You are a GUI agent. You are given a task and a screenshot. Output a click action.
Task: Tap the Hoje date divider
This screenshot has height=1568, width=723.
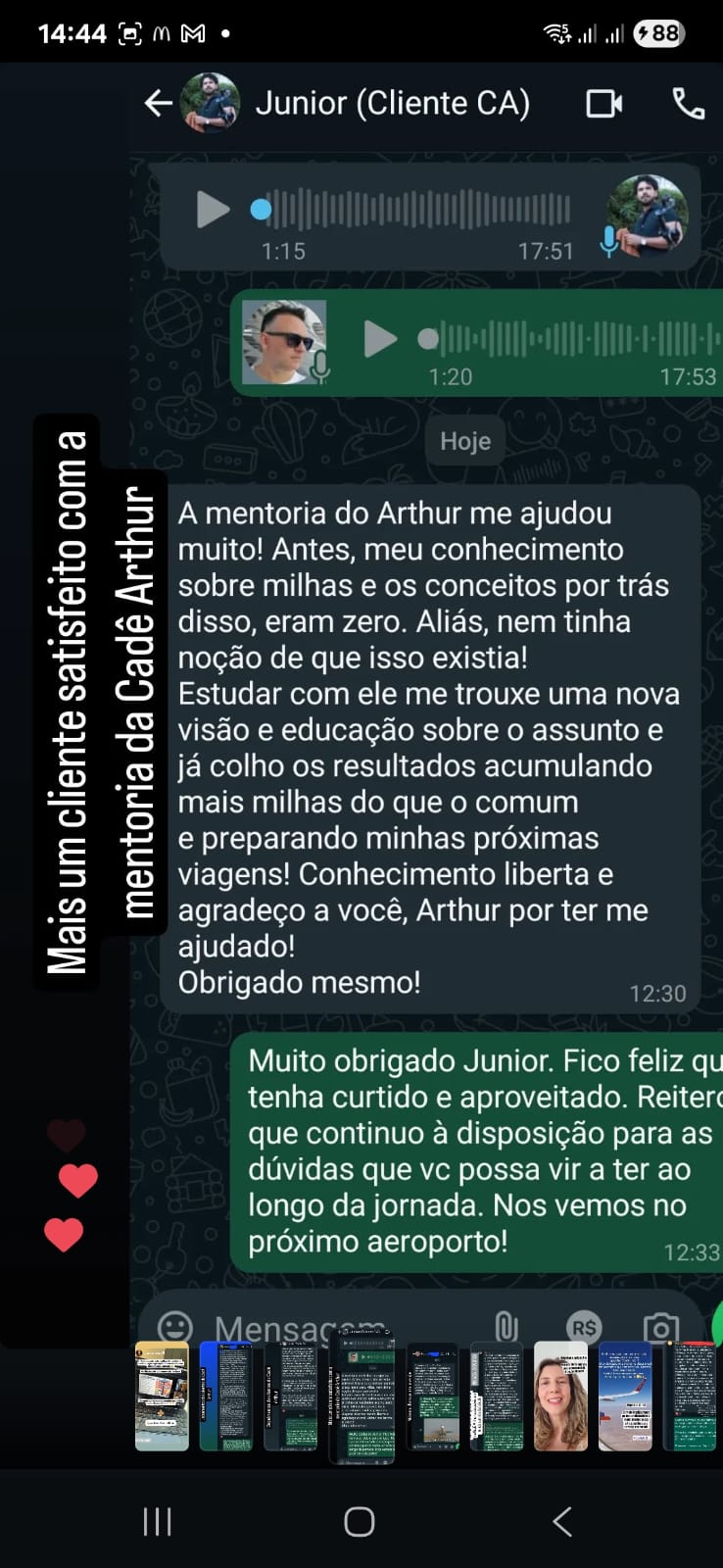coord(465,440)
